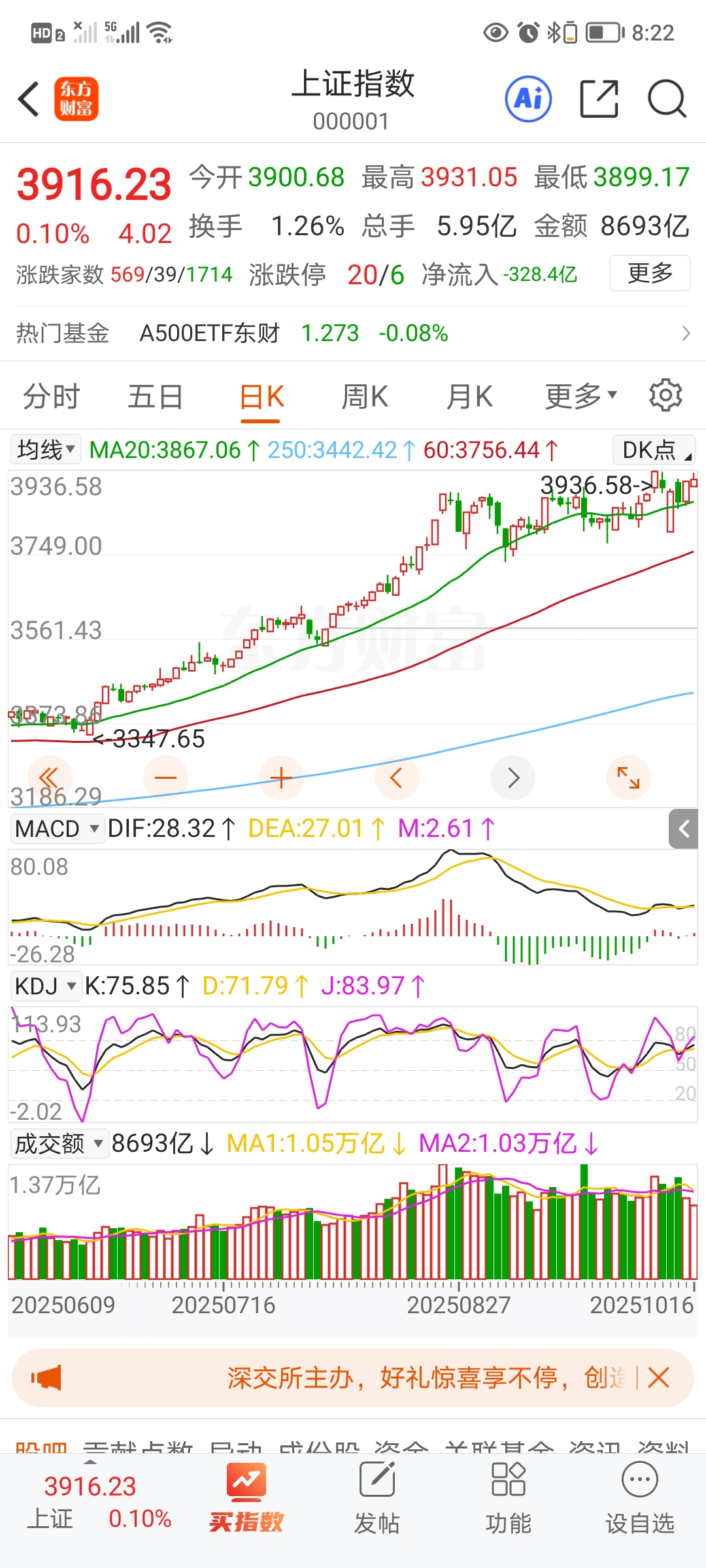
Task: Open the search magnifier
Action: tap(666, 99)
